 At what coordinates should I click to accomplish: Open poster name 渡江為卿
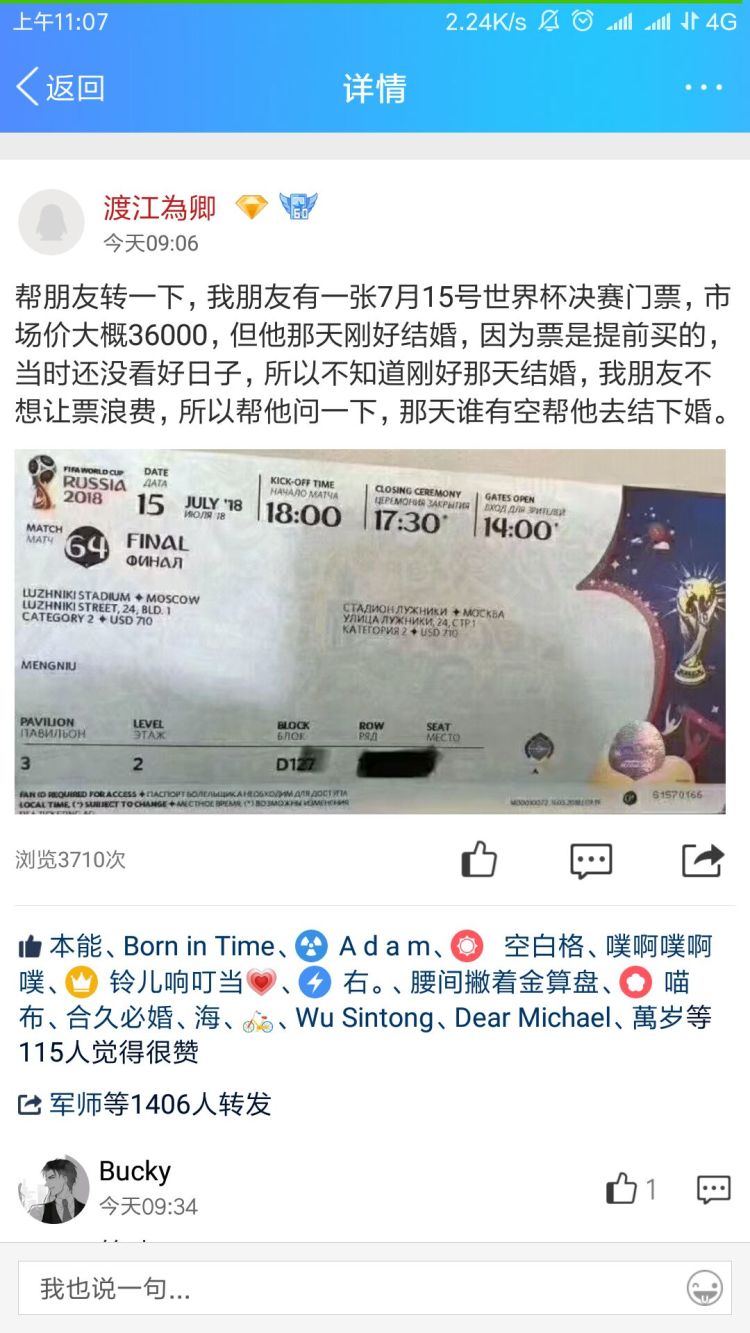click(x=160, y=207)
